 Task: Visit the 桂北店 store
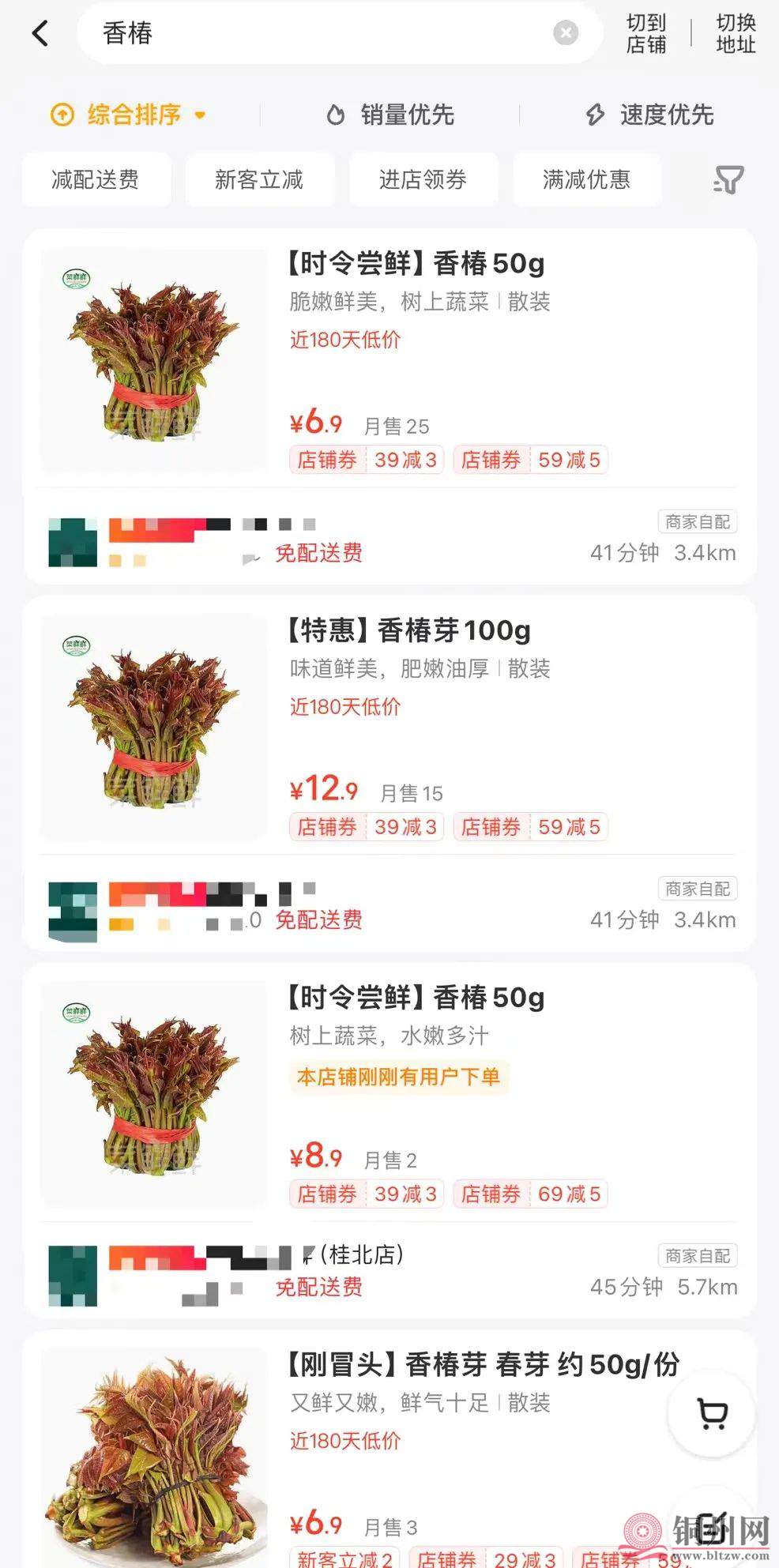(356, 1255)
